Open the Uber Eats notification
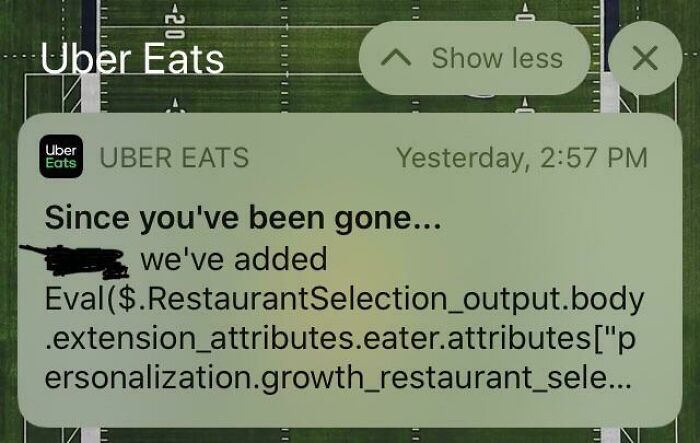This screenshot has height=443, width=700. [350, 270]
